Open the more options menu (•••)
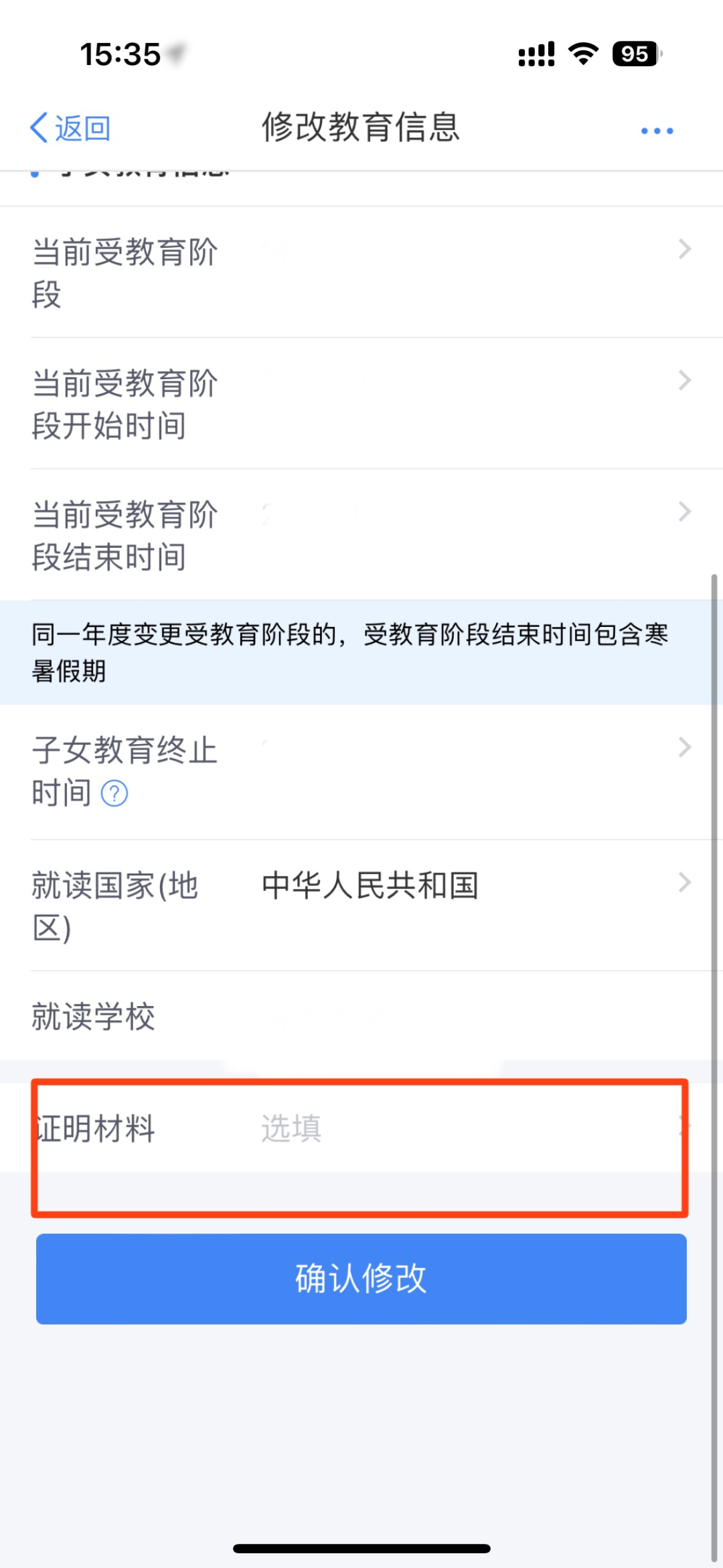The height and width of the screenshot is (1568, 723). tap(655, 129)
